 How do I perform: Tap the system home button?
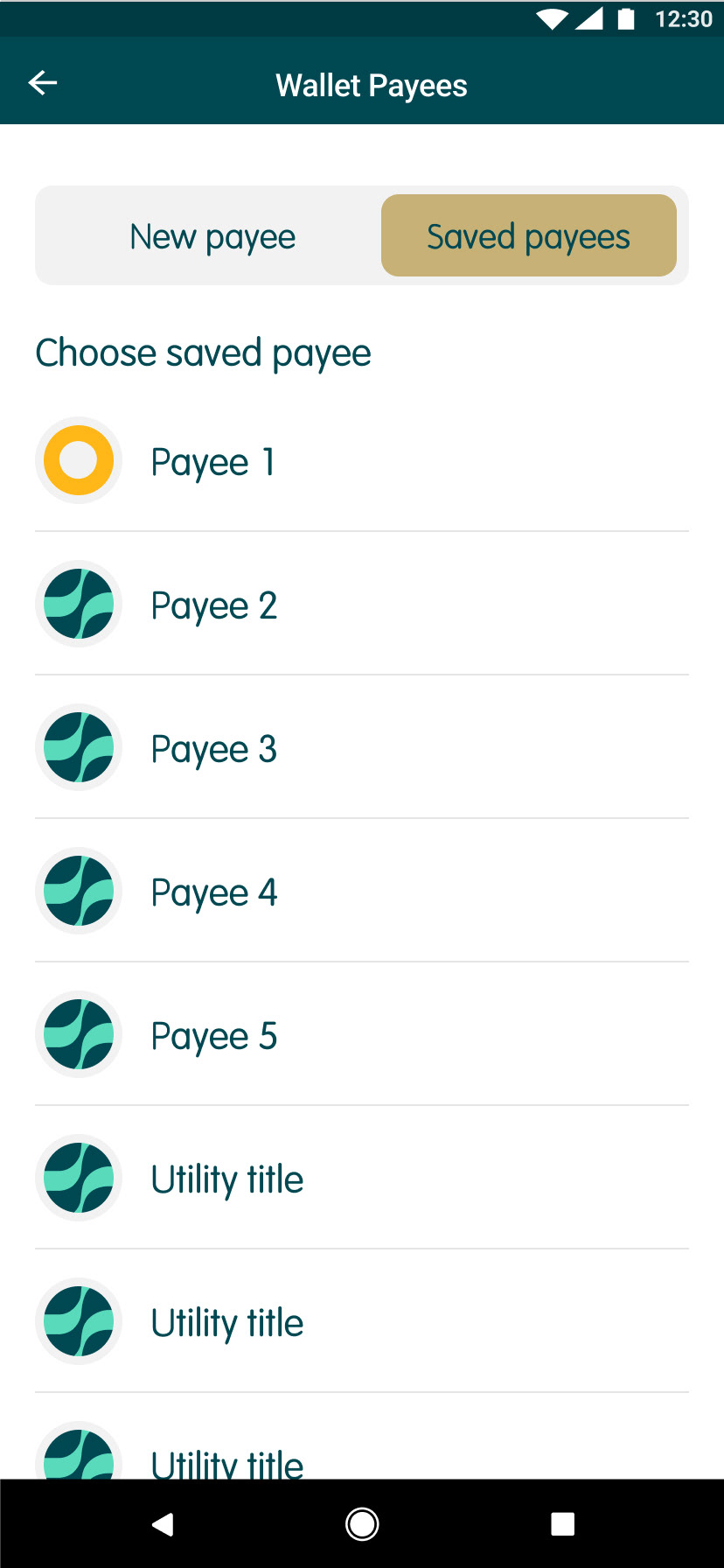(362, 1523)
